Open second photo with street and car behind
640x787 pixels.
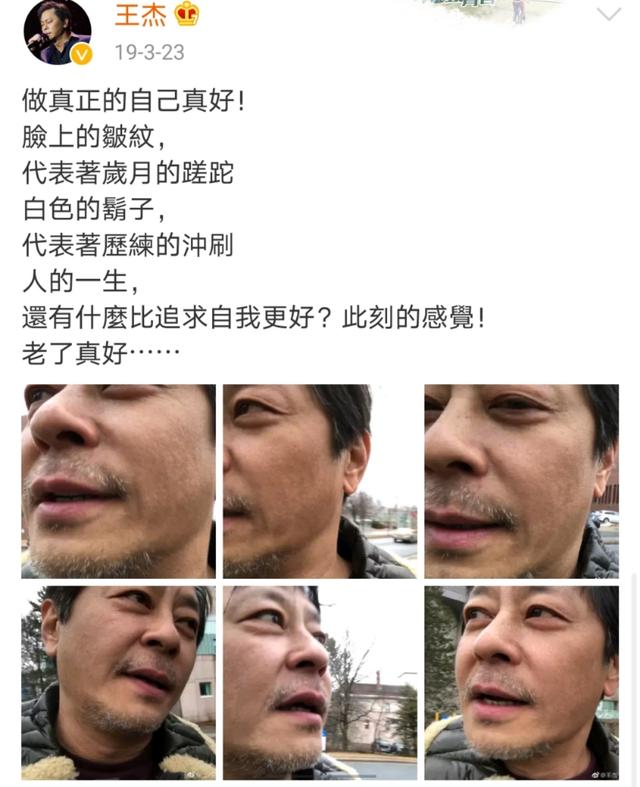pos(320,481)
